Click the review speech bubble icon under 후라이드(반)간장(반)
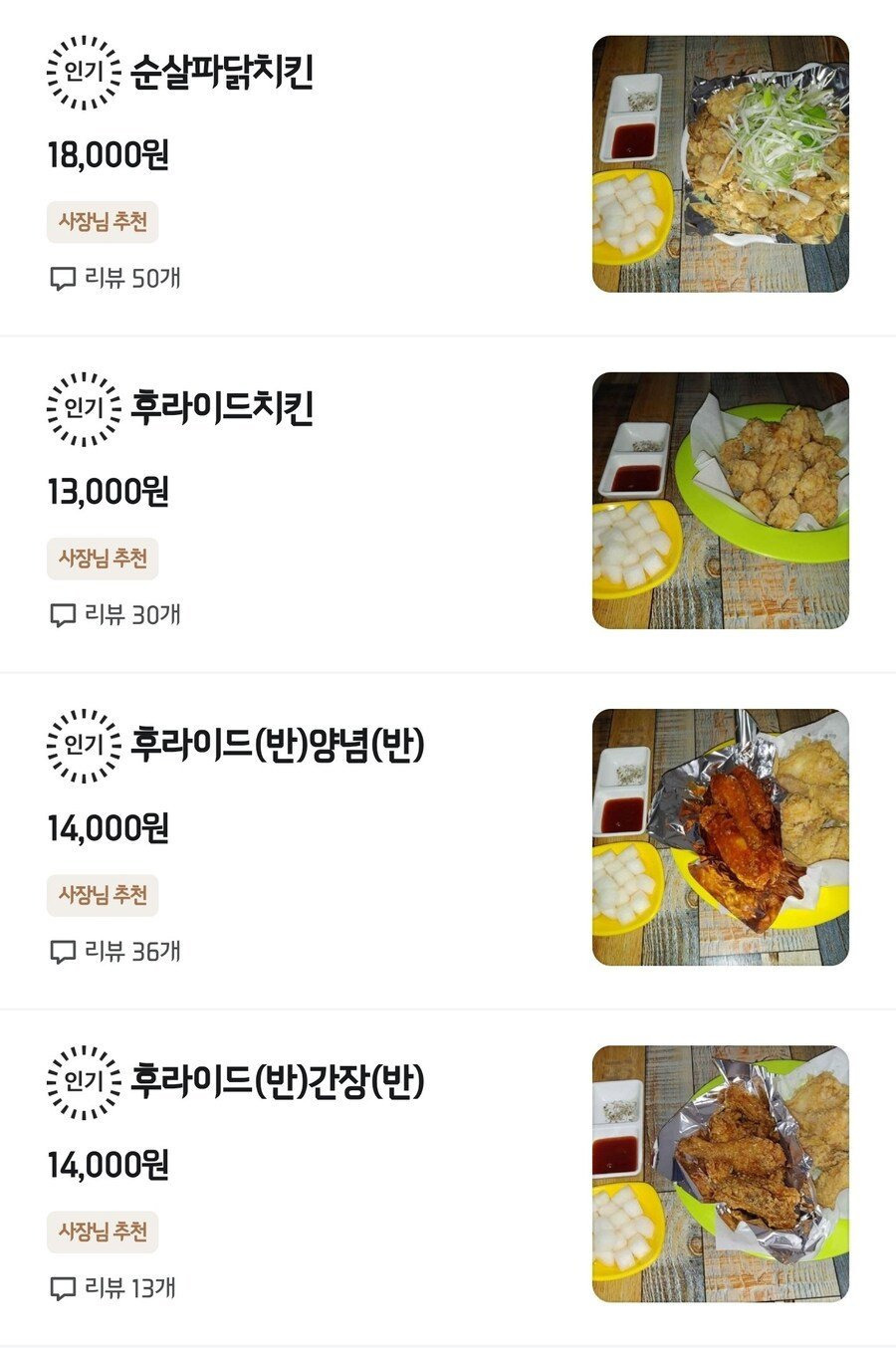The width and height of the screenshot is (896, 1348). [x=64, y=1288]
